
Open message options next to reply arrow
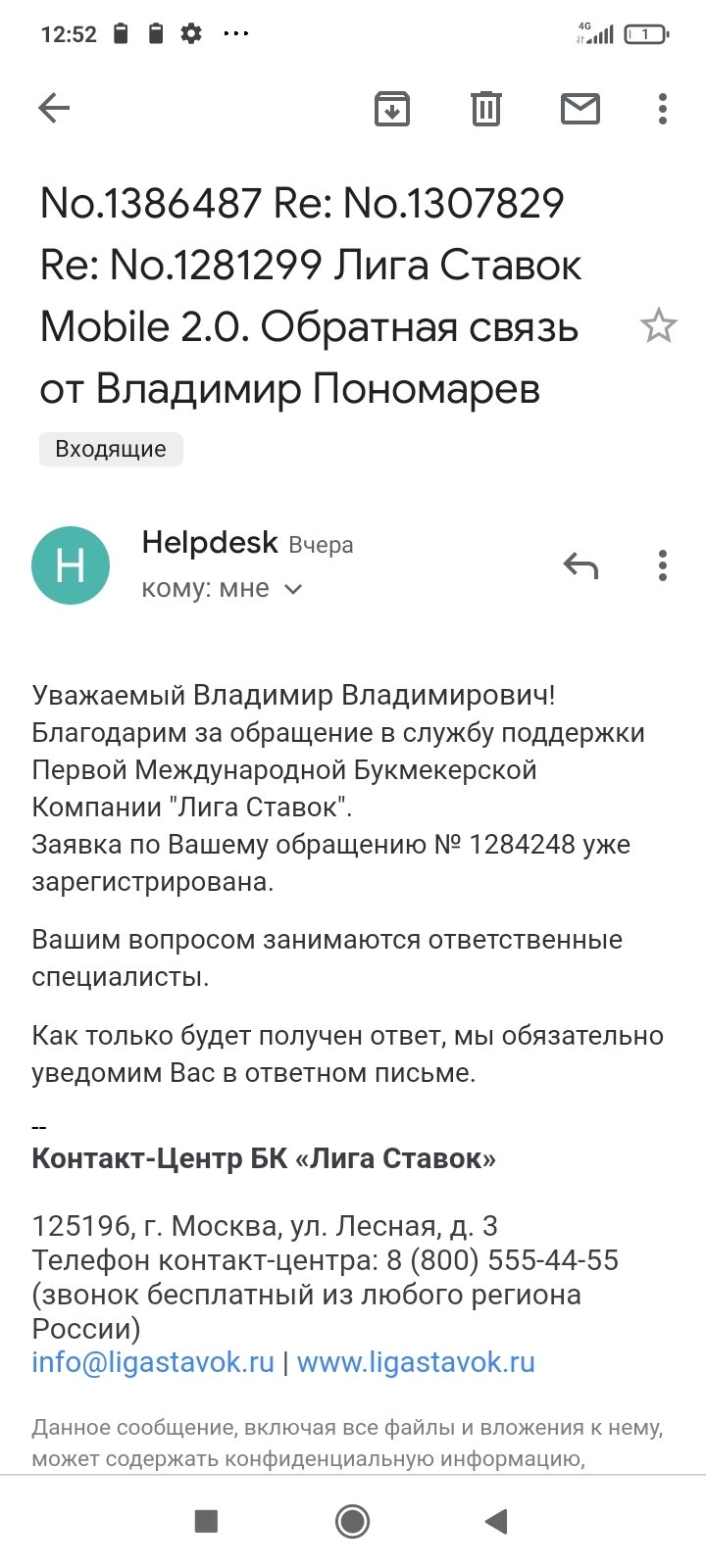[x=663, y=565]
